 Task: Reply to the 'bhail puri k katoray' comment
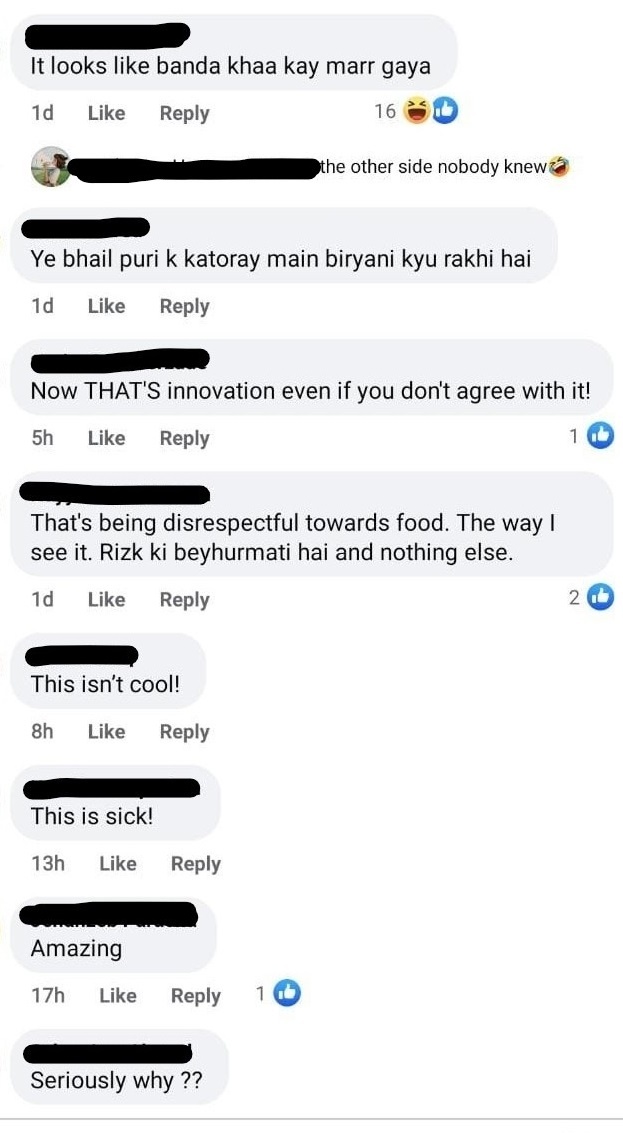(x=184, y=306)
